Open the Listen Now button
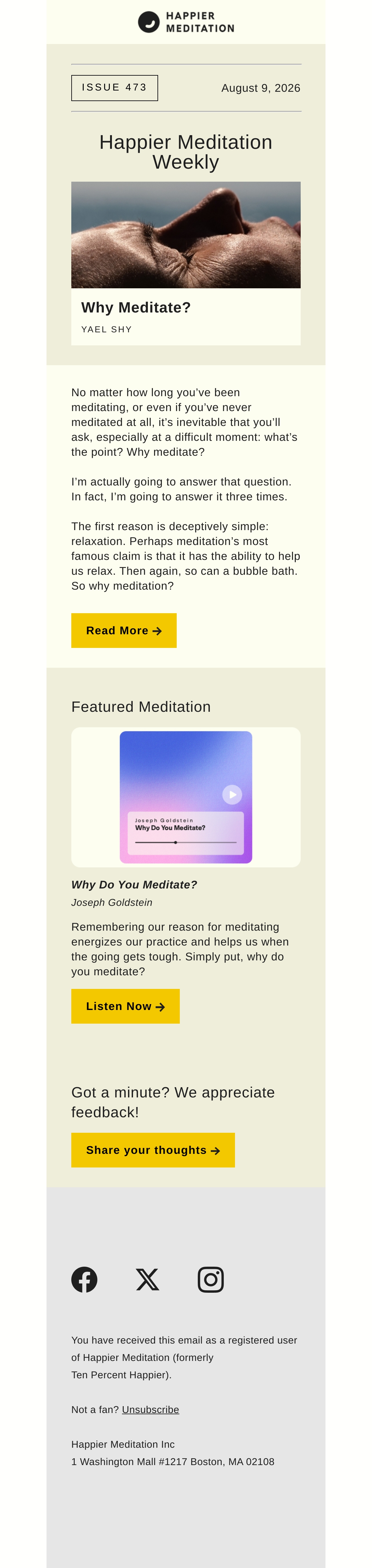Image resolution: width=372 pixels, height=1568 pixels. click(x=126, y=1006)
